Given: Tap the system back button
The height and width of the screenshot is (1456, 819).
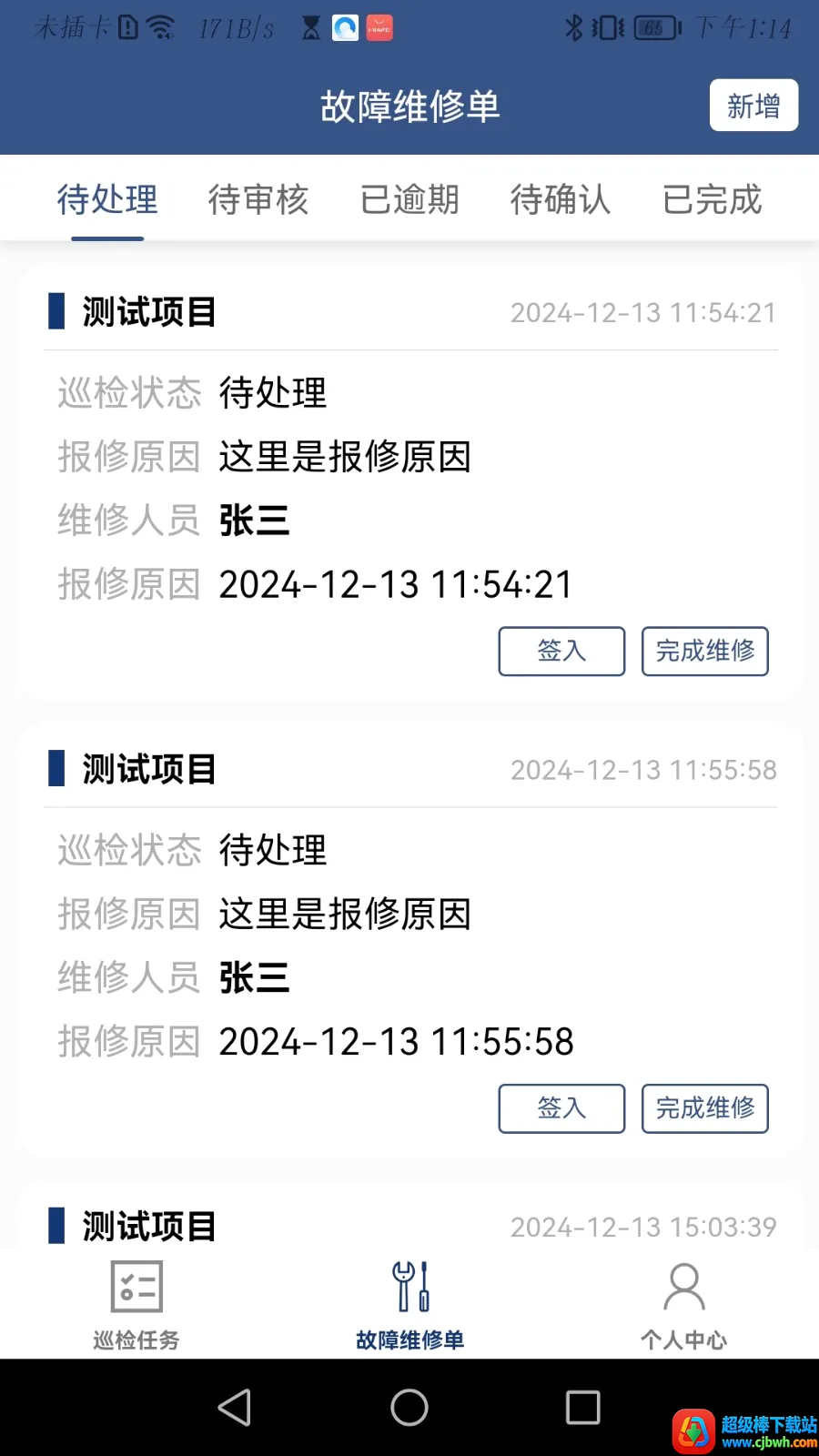Looking at the screenshot, I should pos(235,1408).
